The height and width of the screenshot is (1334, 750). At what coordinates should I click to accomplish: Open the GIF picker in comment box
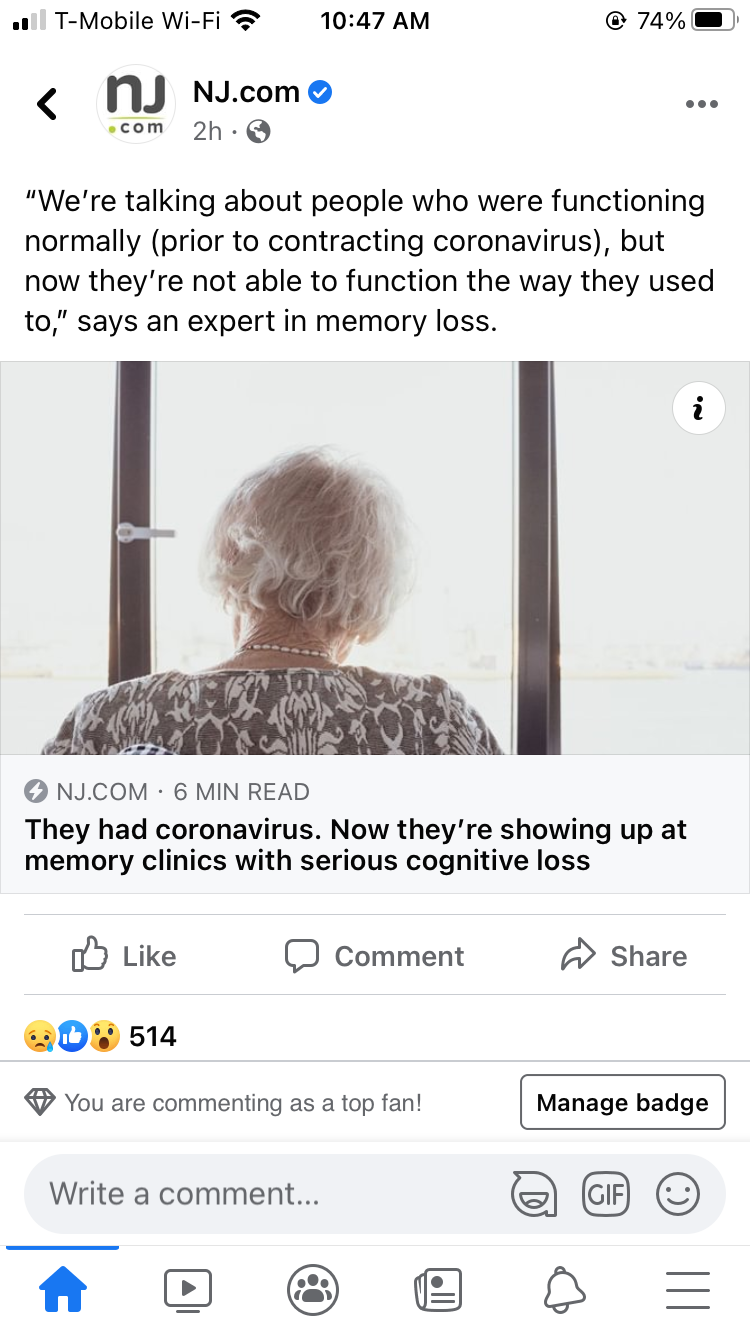click(x=606, y=1194)
